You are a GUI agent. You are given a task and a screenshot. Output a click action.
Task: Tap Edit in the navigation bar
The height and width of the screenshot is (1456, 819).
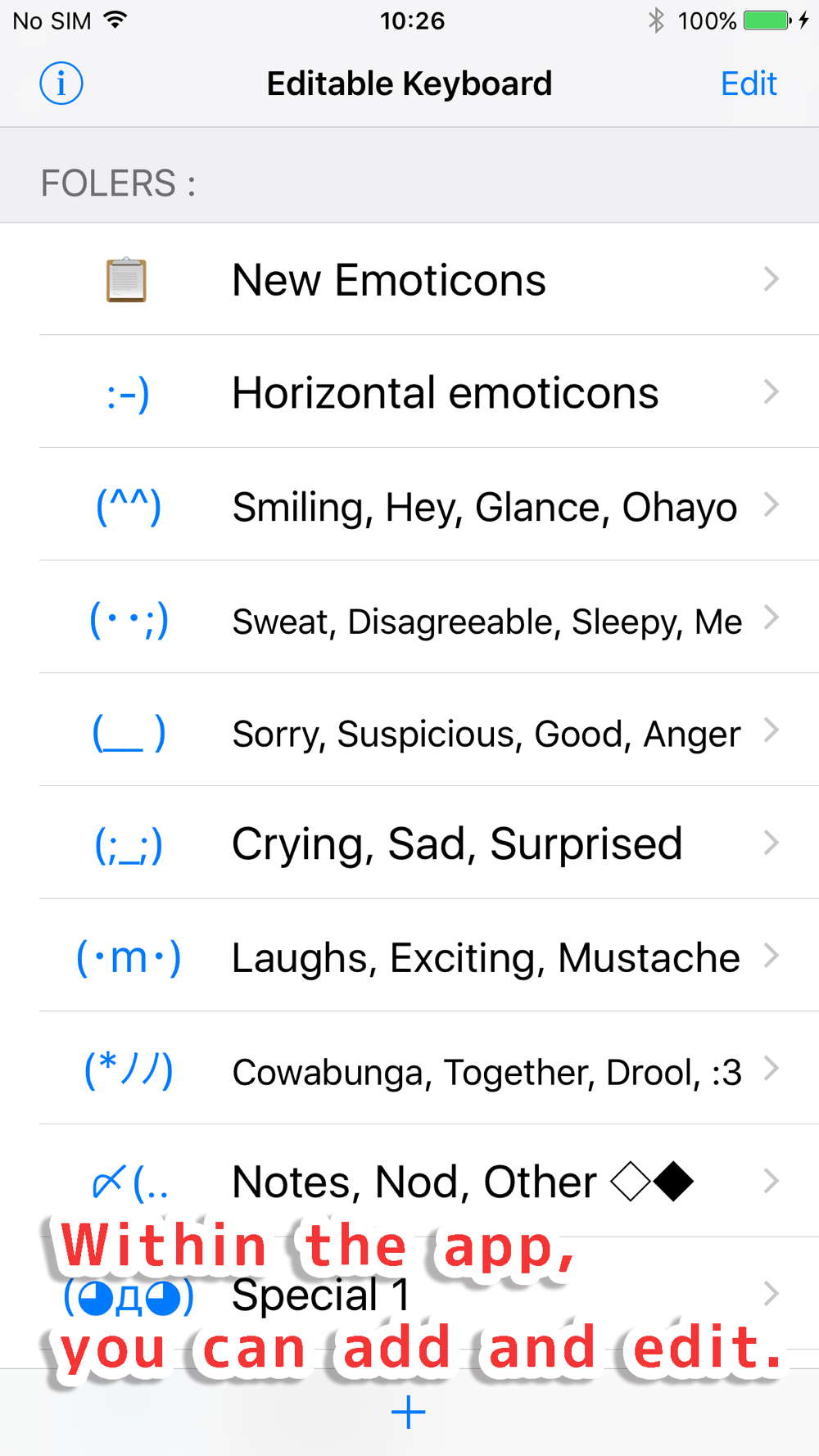click(749, 84)
